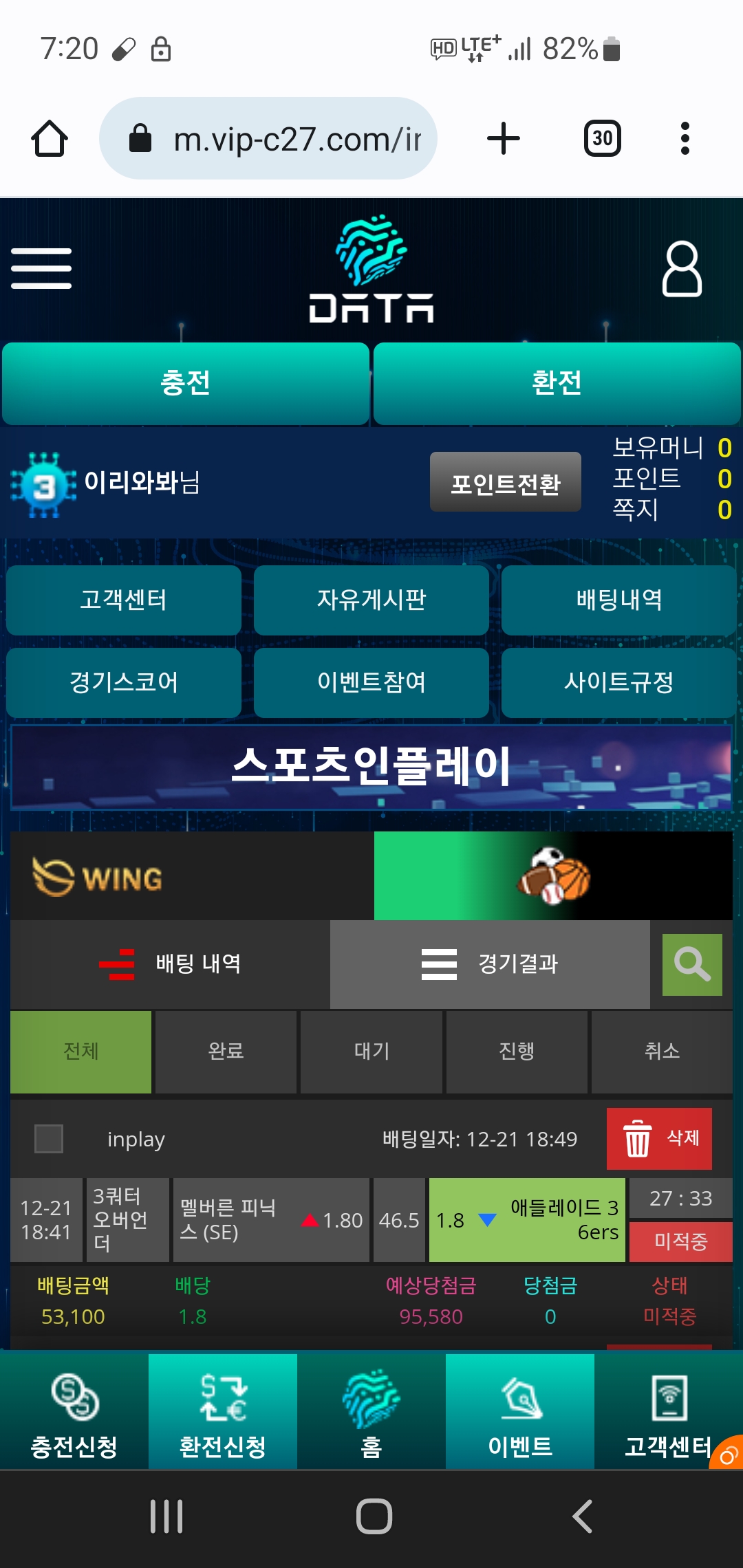This screenshot has height=1568, width=743.
Task: Open 자유게시판 free board
Action: coord(371,600)
